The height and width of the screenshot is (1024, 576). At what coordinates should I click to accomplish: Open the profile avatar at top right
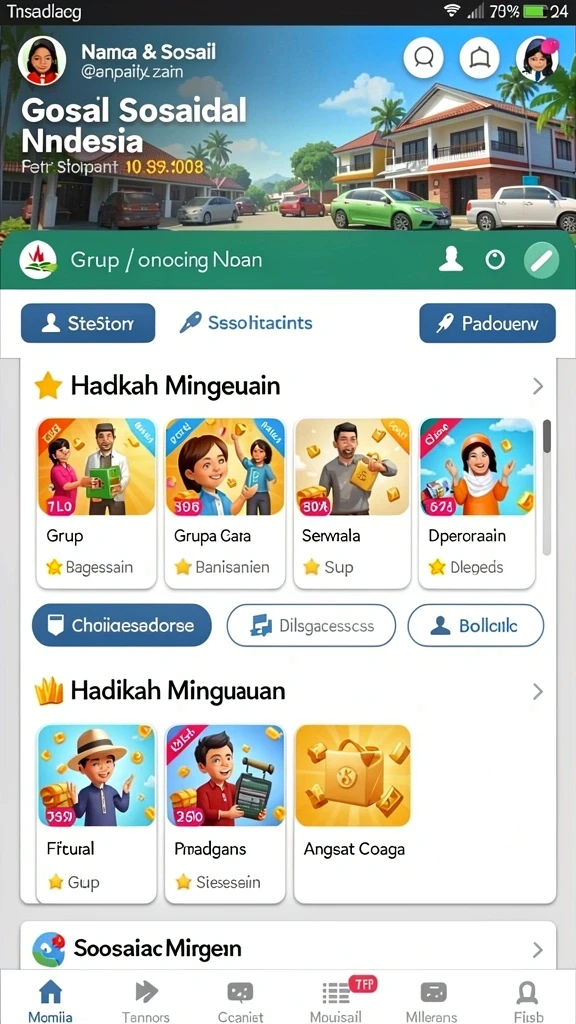[537, 58]
